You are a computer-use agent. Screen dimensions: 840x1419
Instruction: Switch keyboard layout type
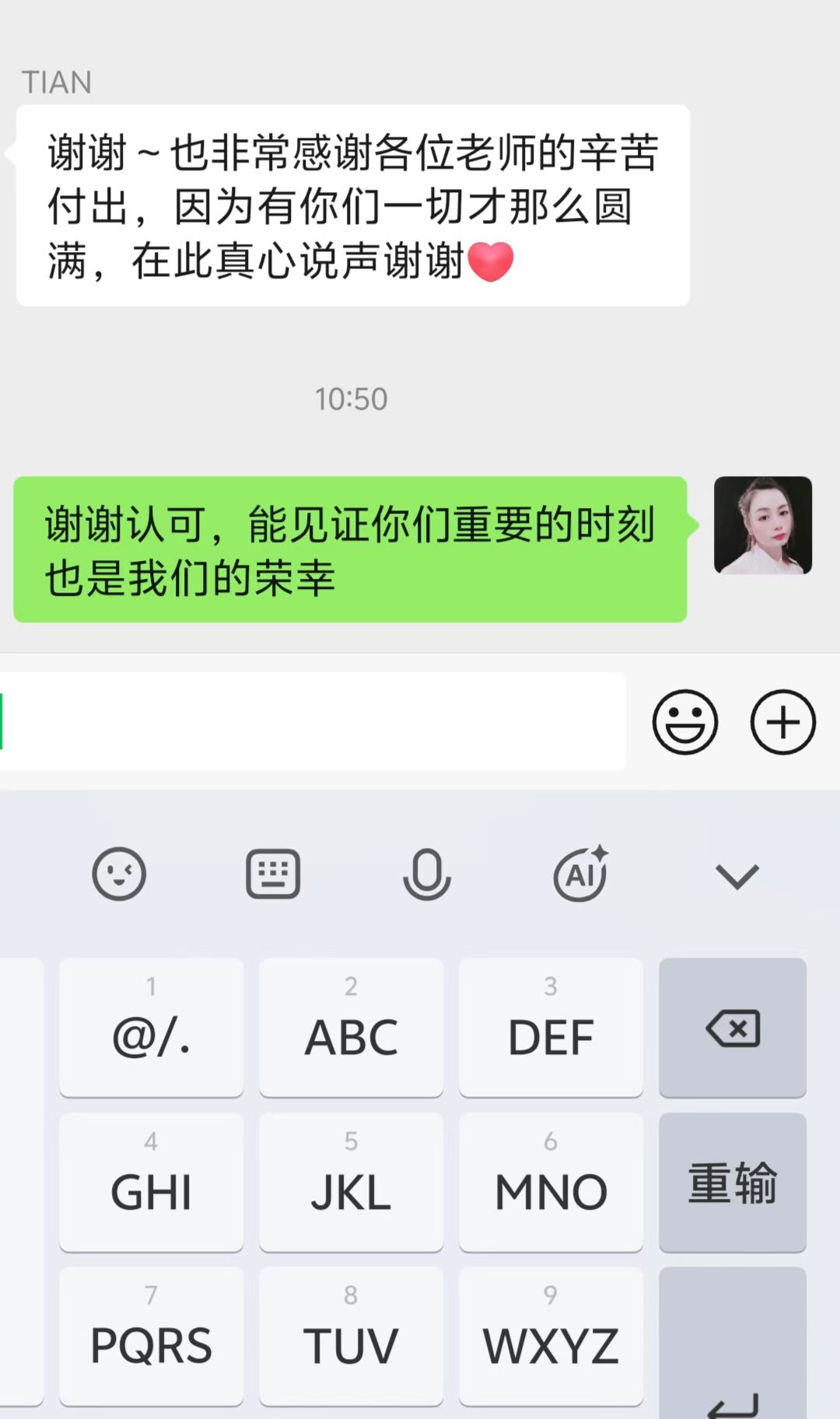[273, 874]
